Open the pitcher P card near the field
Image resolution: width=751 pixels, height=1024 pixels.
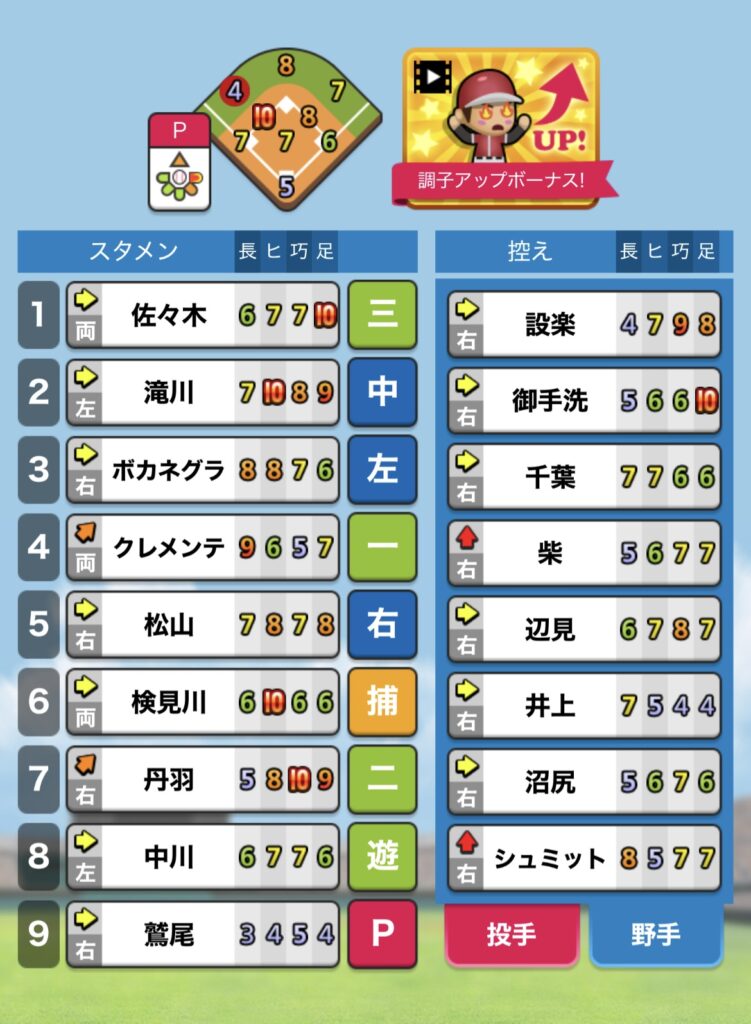click(179, 162)
